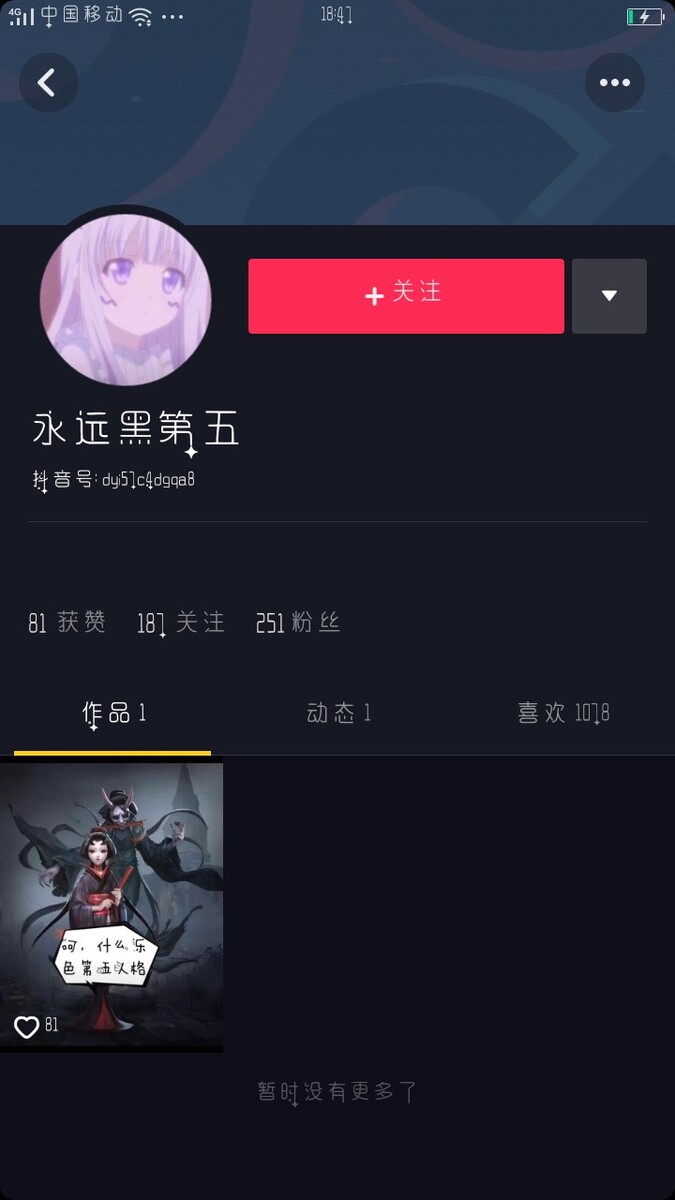Open the three-dot overflow menu
Image resolution: width=675 pixels, height=1200 pixels.
(614, 83)
